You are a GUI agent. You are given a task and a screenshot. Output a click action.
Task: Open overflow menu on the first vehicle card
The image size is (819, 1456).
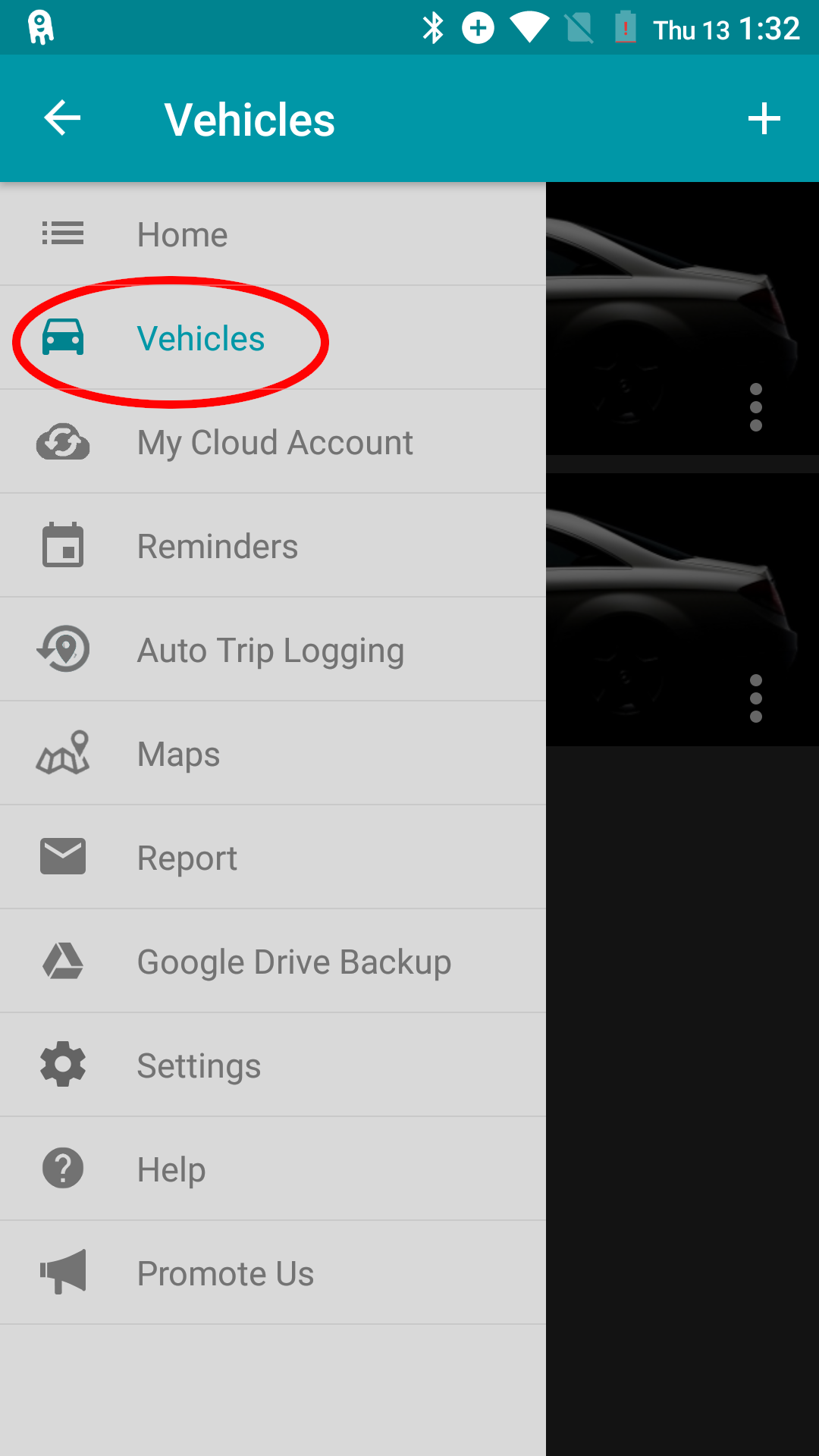756,407
